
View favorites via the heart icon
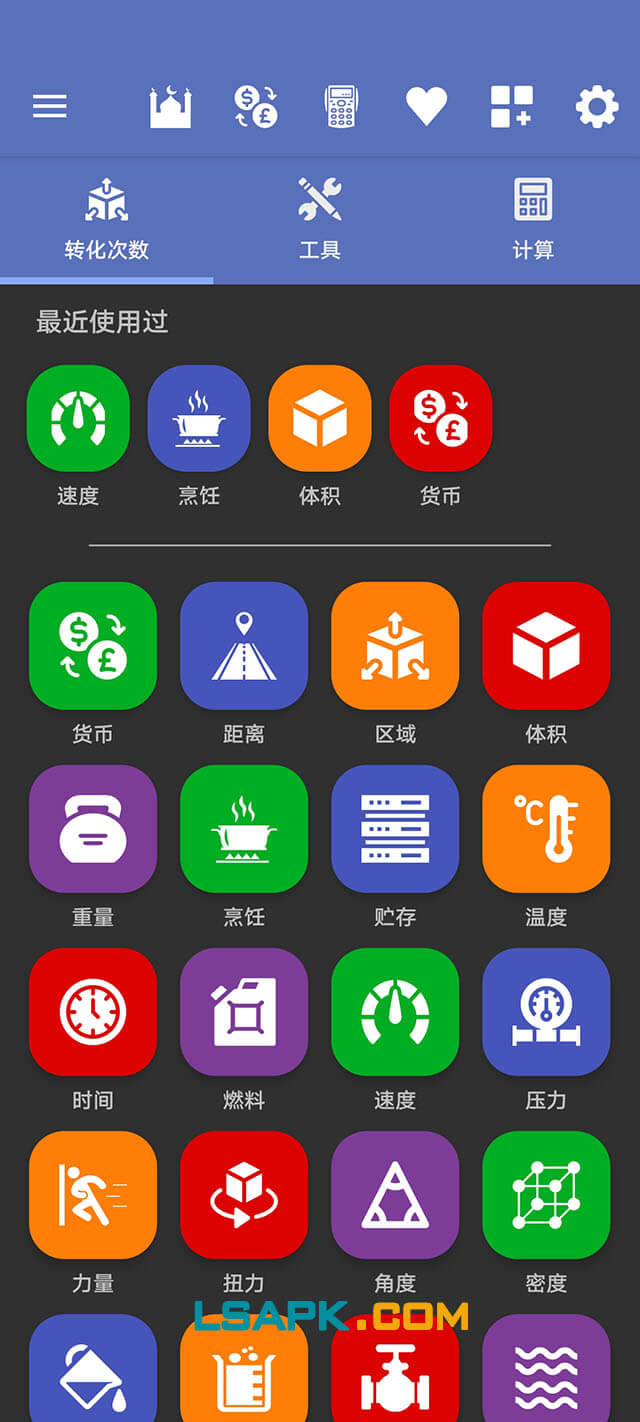click(426, 106)
